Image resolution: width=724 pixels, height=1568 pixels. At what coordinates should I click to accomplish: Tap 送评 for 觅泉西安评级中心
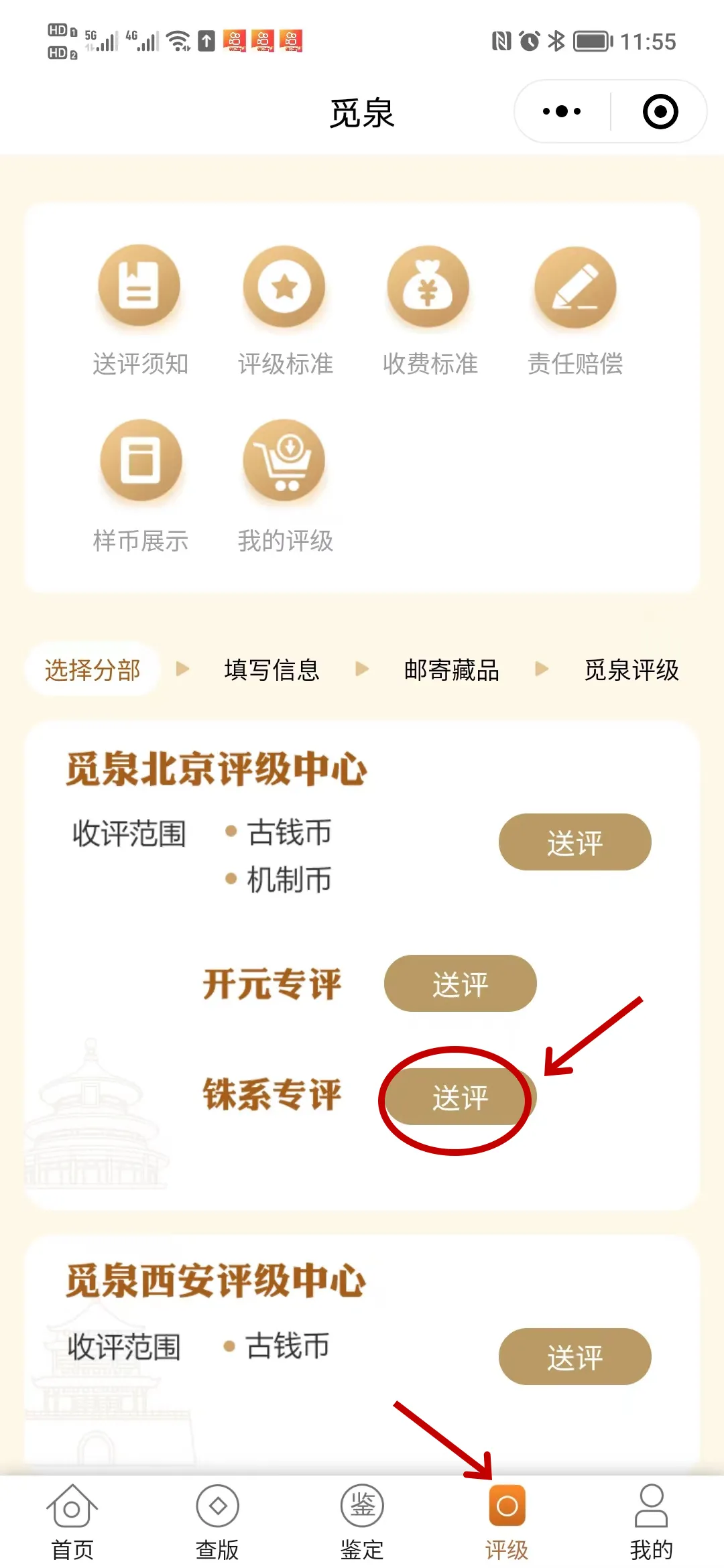(x=575, y=1357)
